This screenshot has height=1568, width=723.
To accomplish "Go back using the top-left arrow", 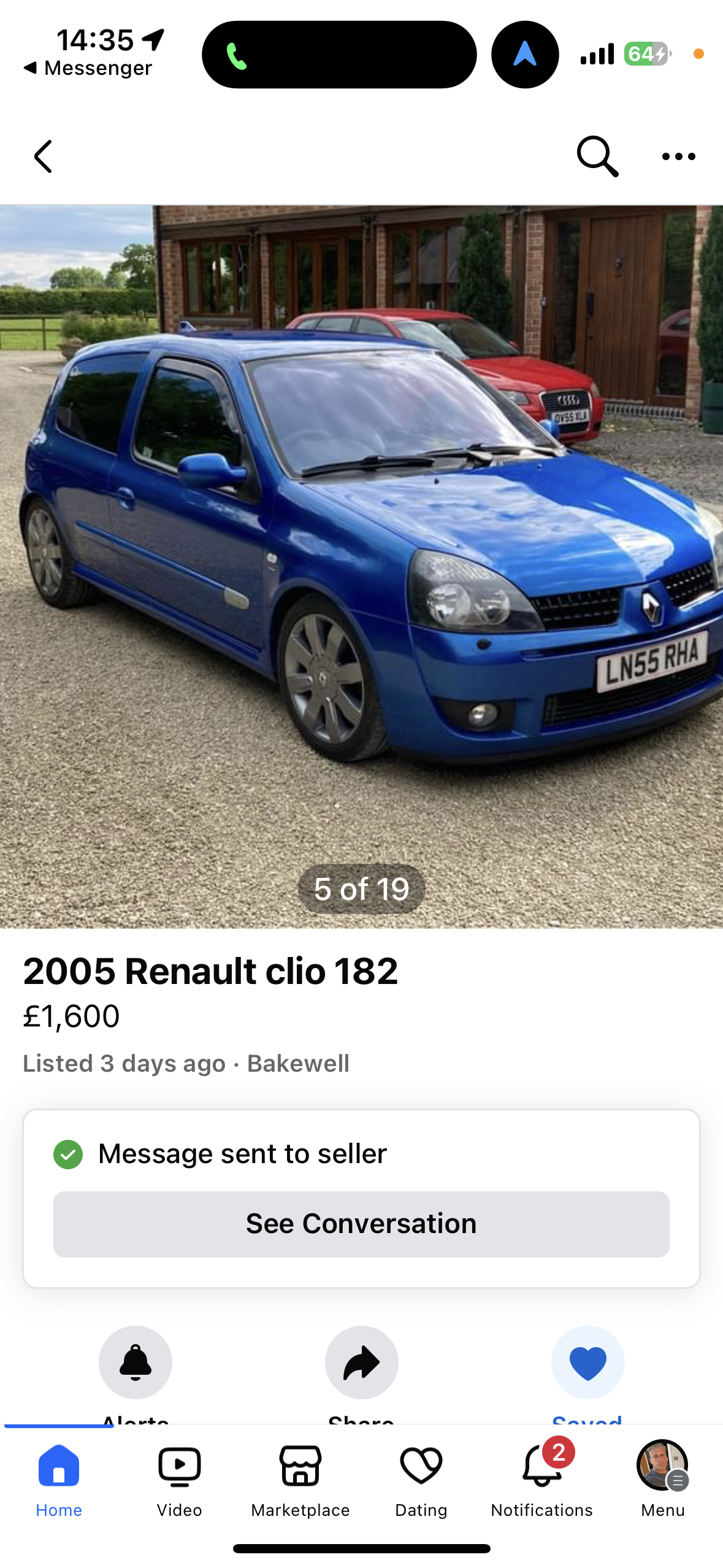I will [x=43, y=156].
